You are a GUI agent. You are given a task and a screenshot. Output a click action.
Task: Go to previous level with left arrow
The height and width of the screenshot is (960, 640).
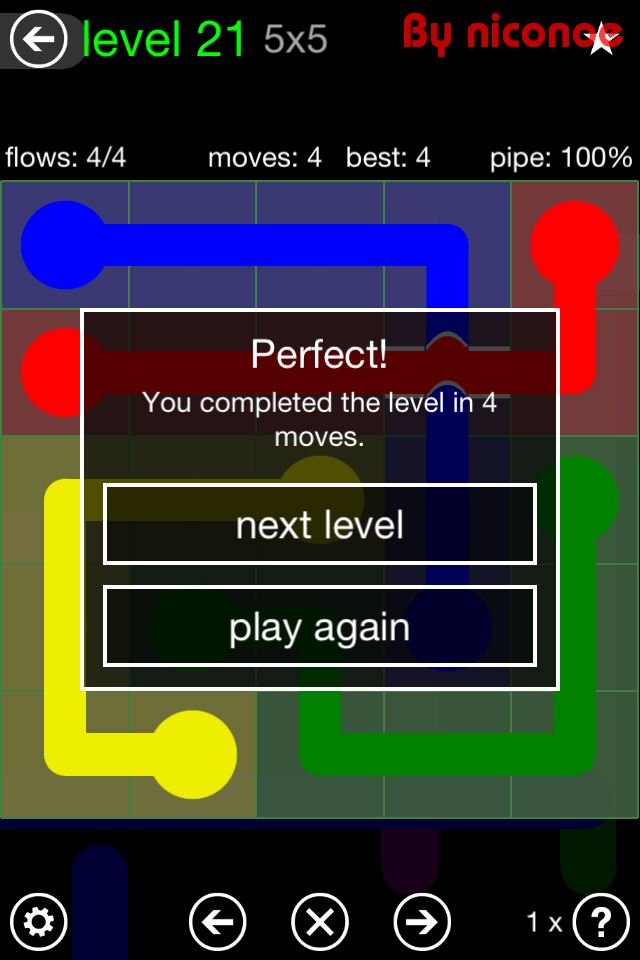217,921
